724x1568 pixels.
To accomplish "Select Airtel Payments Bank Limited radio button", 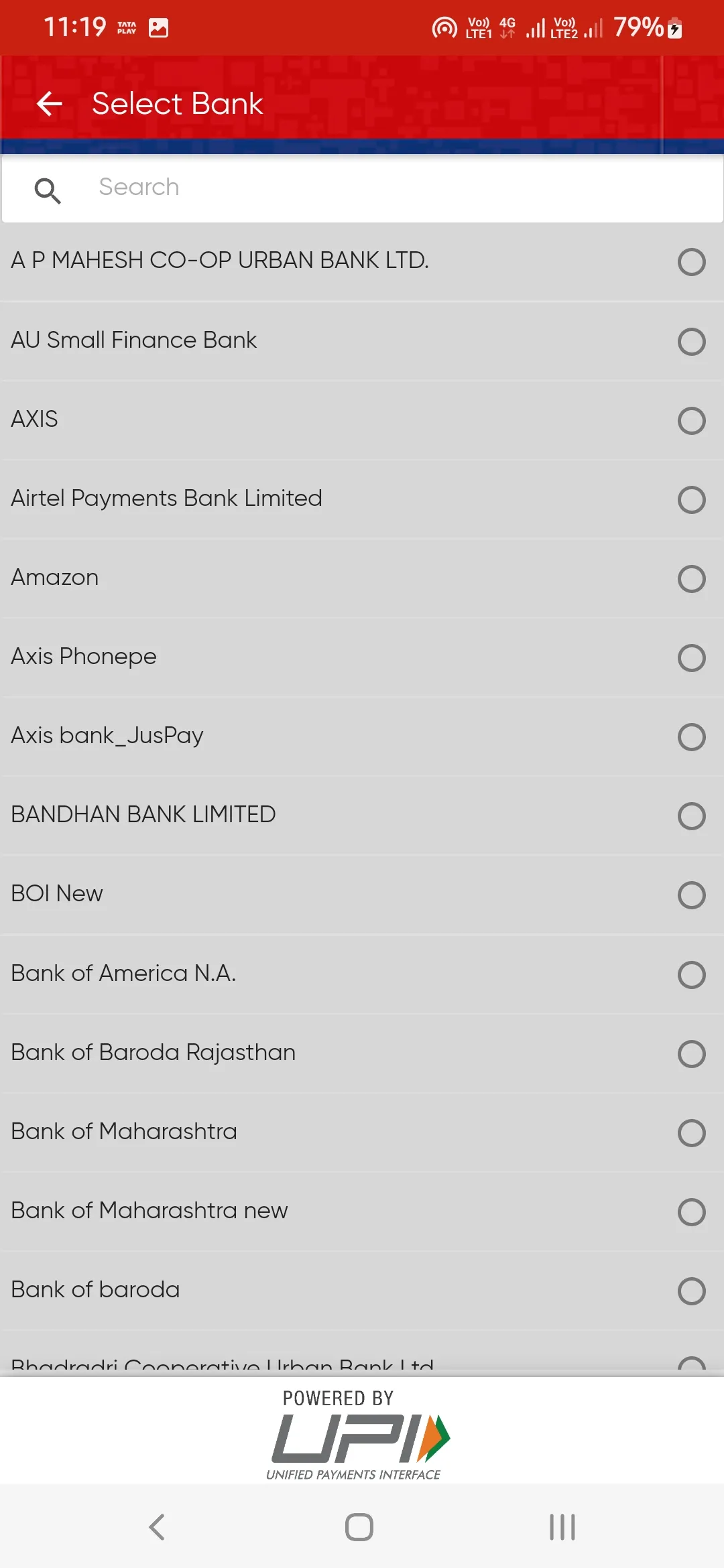I will click(691, 500).
